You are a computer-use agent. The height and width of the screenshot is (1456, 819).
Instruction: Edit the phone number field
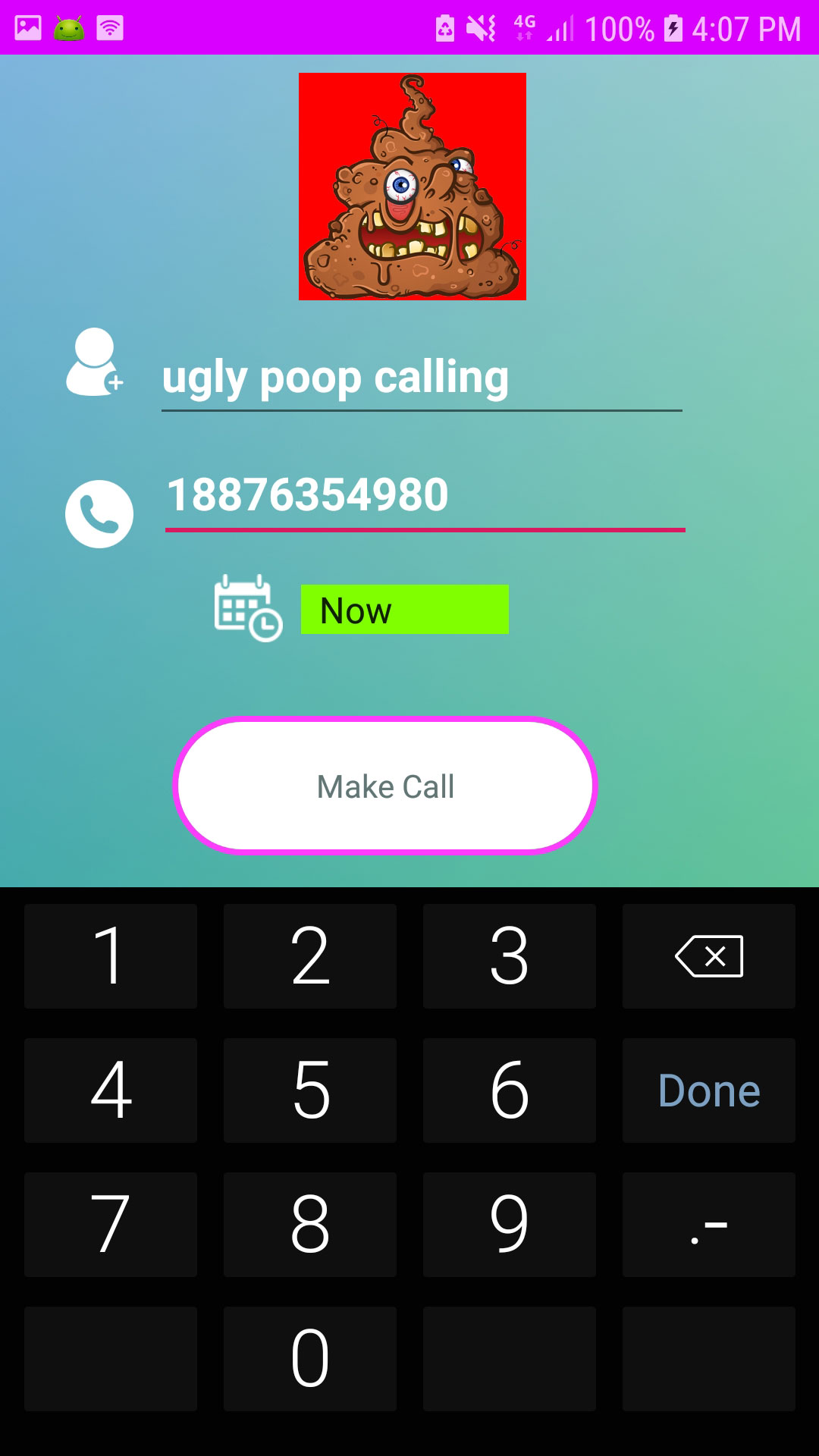click(x=425, y=496)
